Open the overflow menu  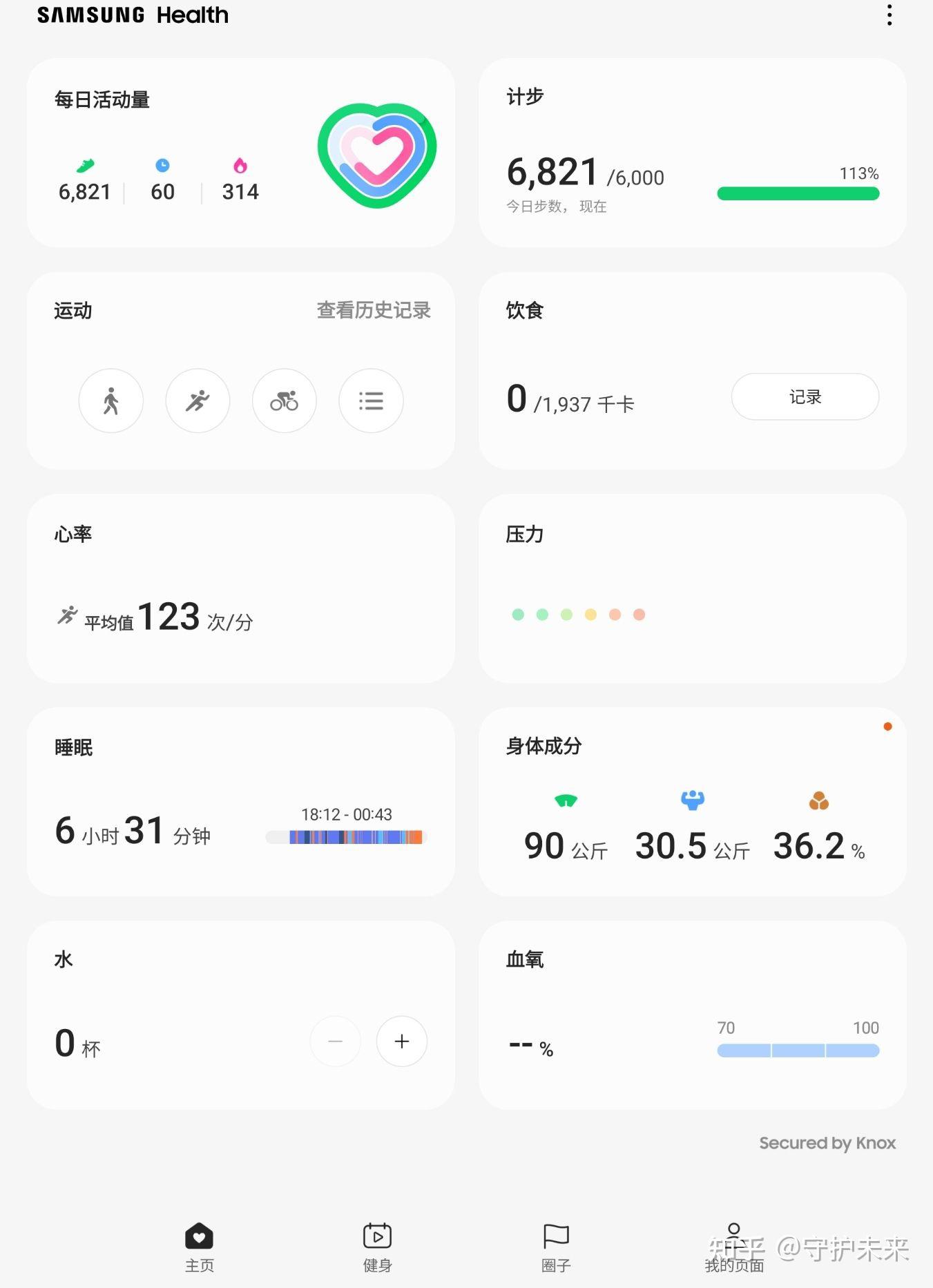click(889, 15)
